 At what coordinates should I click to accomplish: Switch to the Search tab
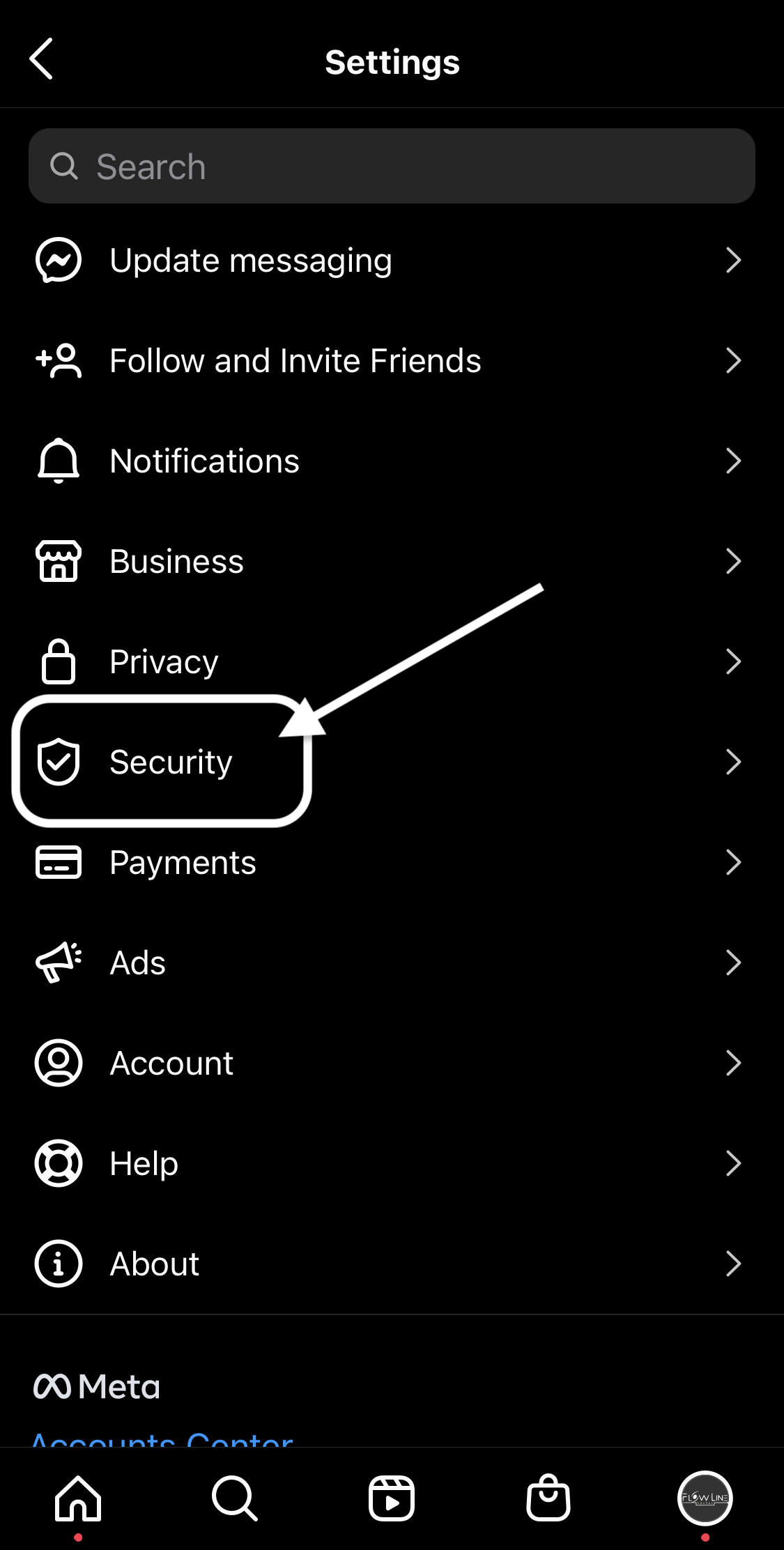click(235, 1498)
